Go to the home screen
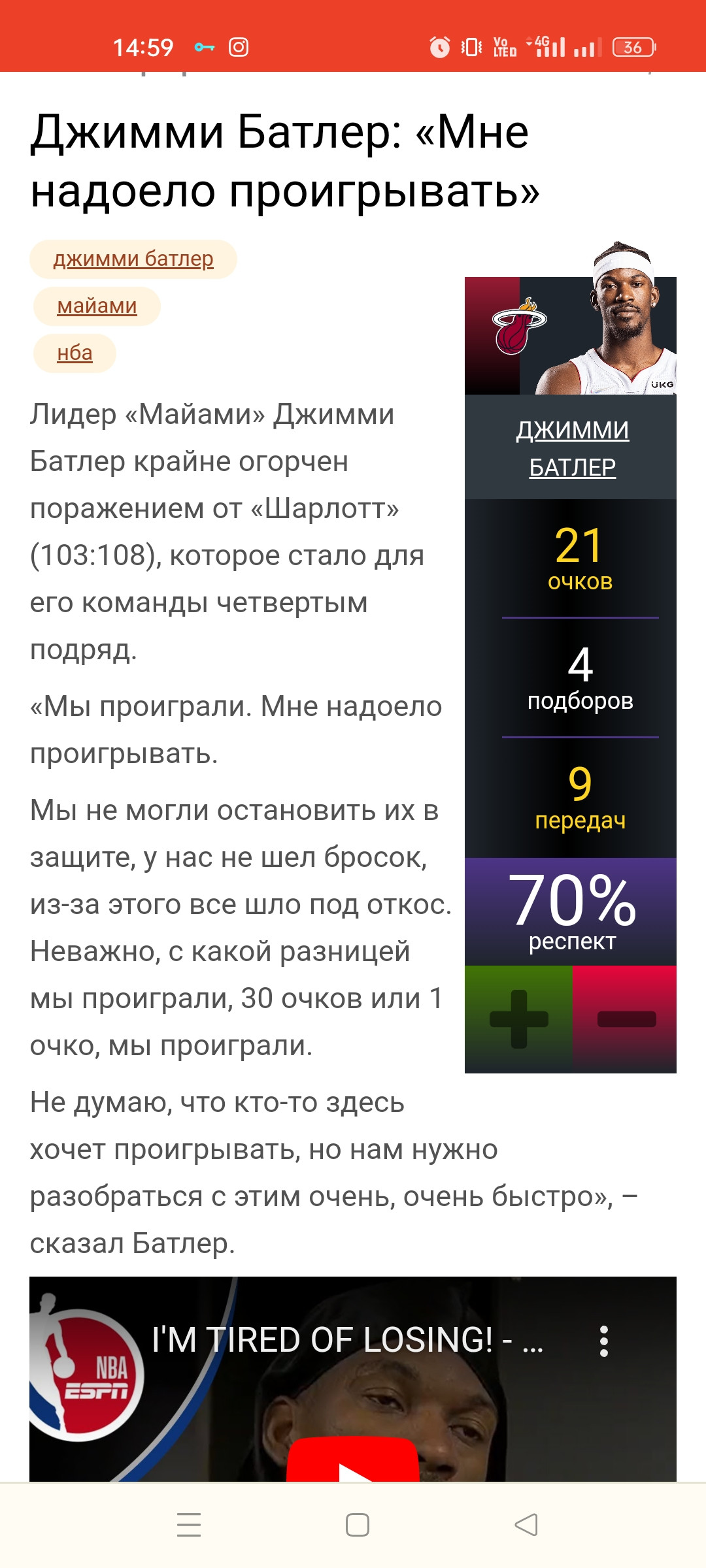 click(358, 1525)
